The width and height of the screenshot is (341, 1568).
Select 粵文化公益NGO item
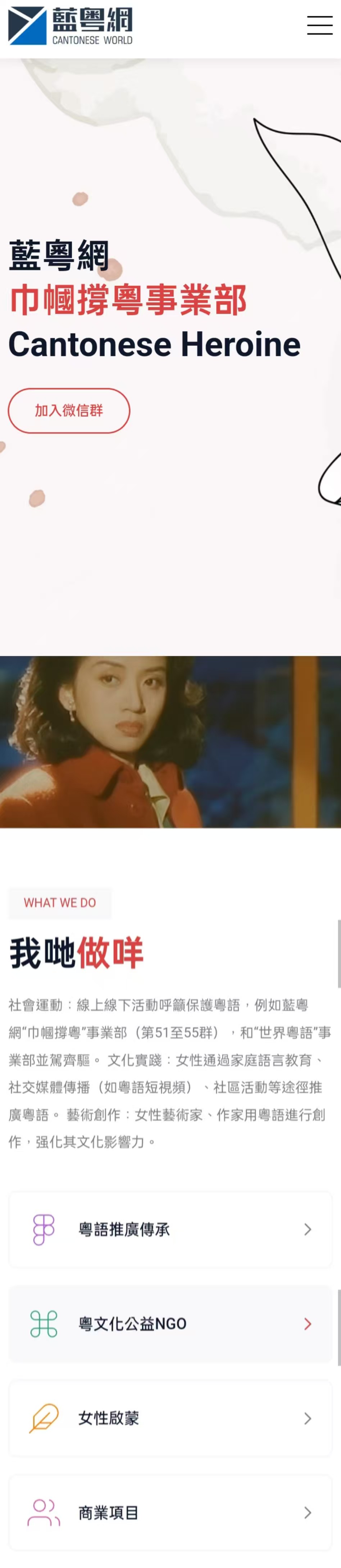(x=170, y=1323)
